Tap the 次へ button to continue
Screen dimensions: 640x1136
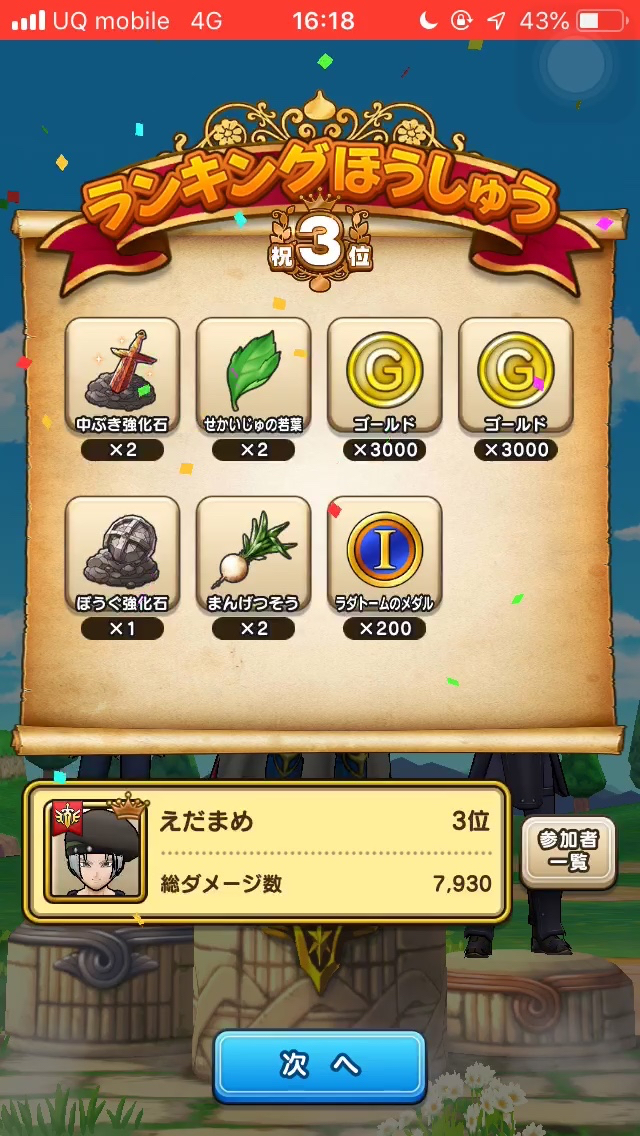coord(320,1066)
